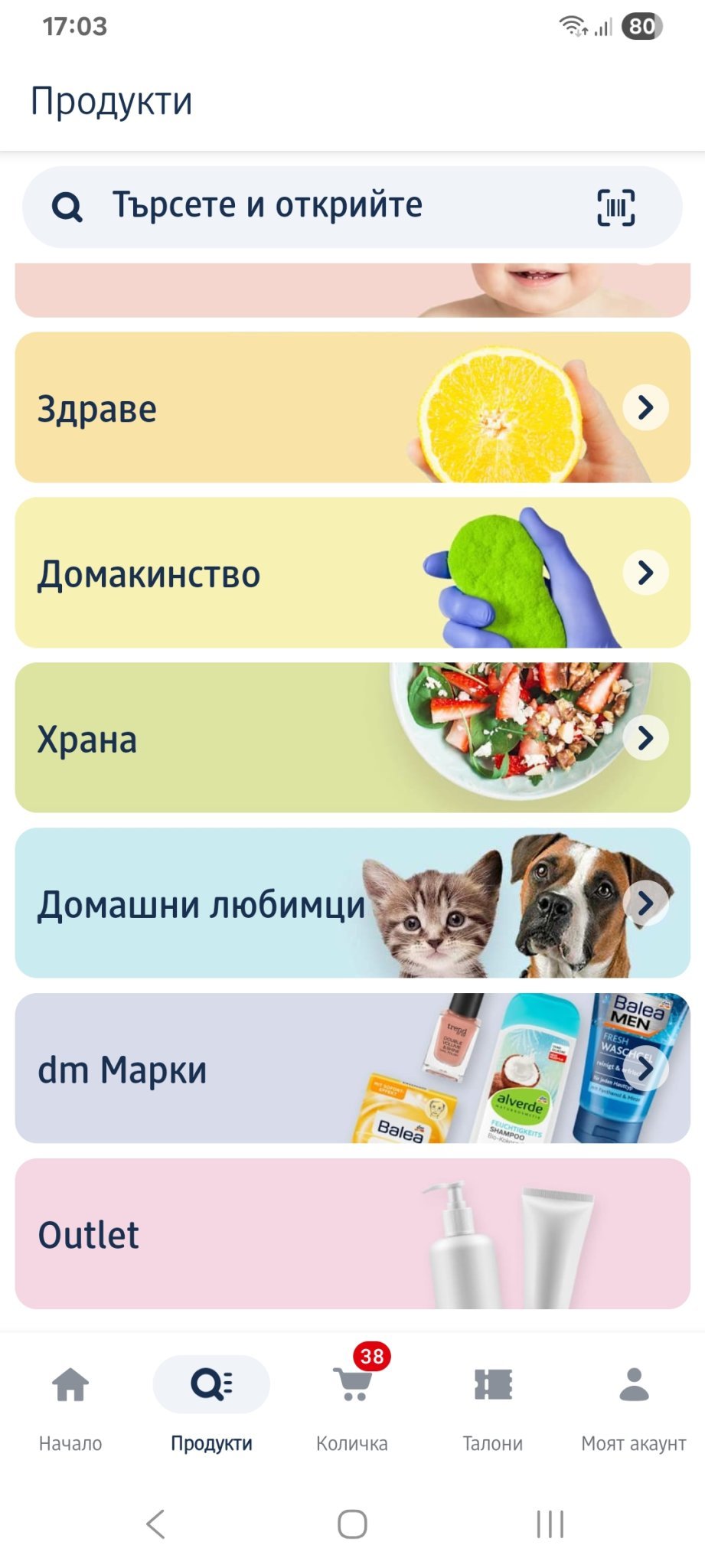This screenshot has width=705, height=1568.
Task: View dm Марки products
Action: click(x=352, y=1069)
